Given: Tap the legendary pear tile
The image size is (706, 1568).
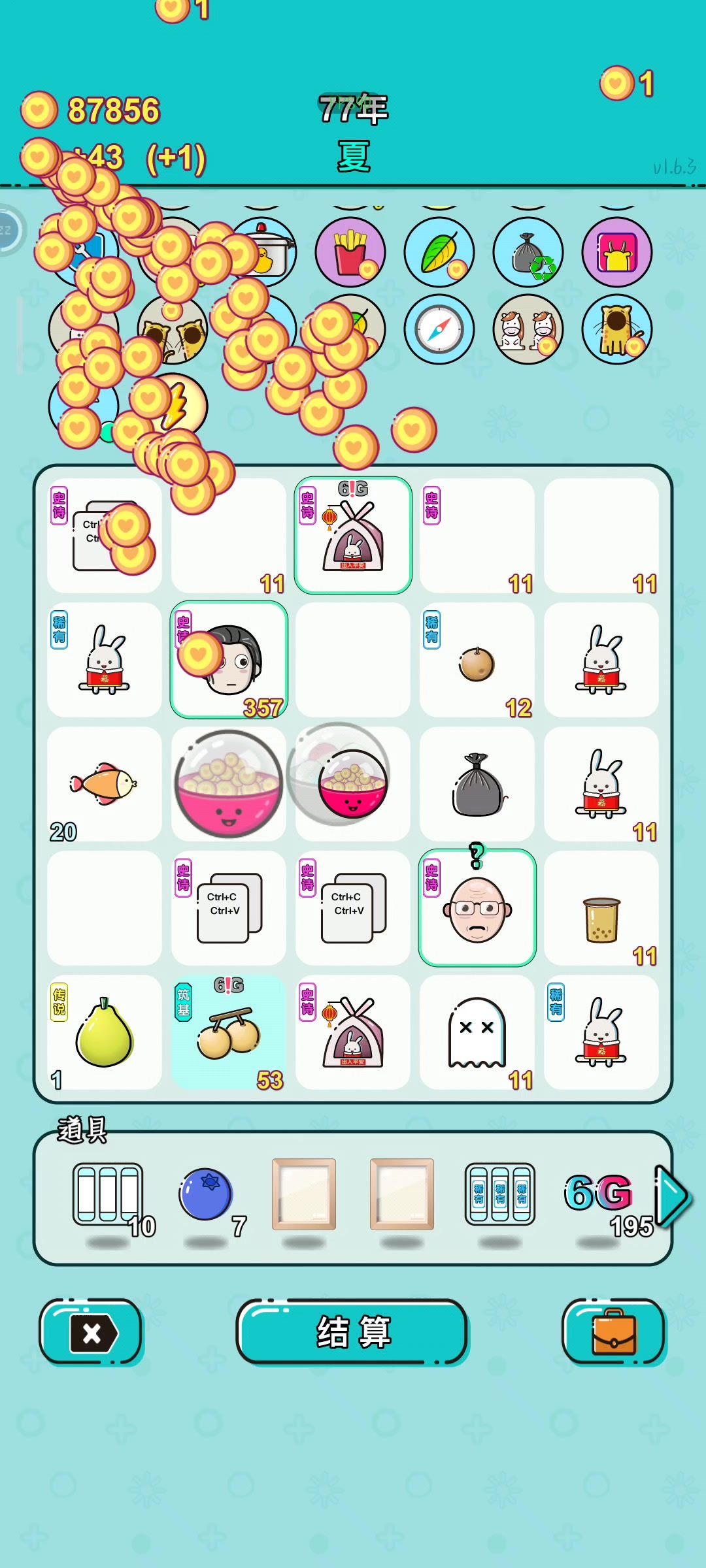Looking at the screenshot, I should tap(105, 1032).
